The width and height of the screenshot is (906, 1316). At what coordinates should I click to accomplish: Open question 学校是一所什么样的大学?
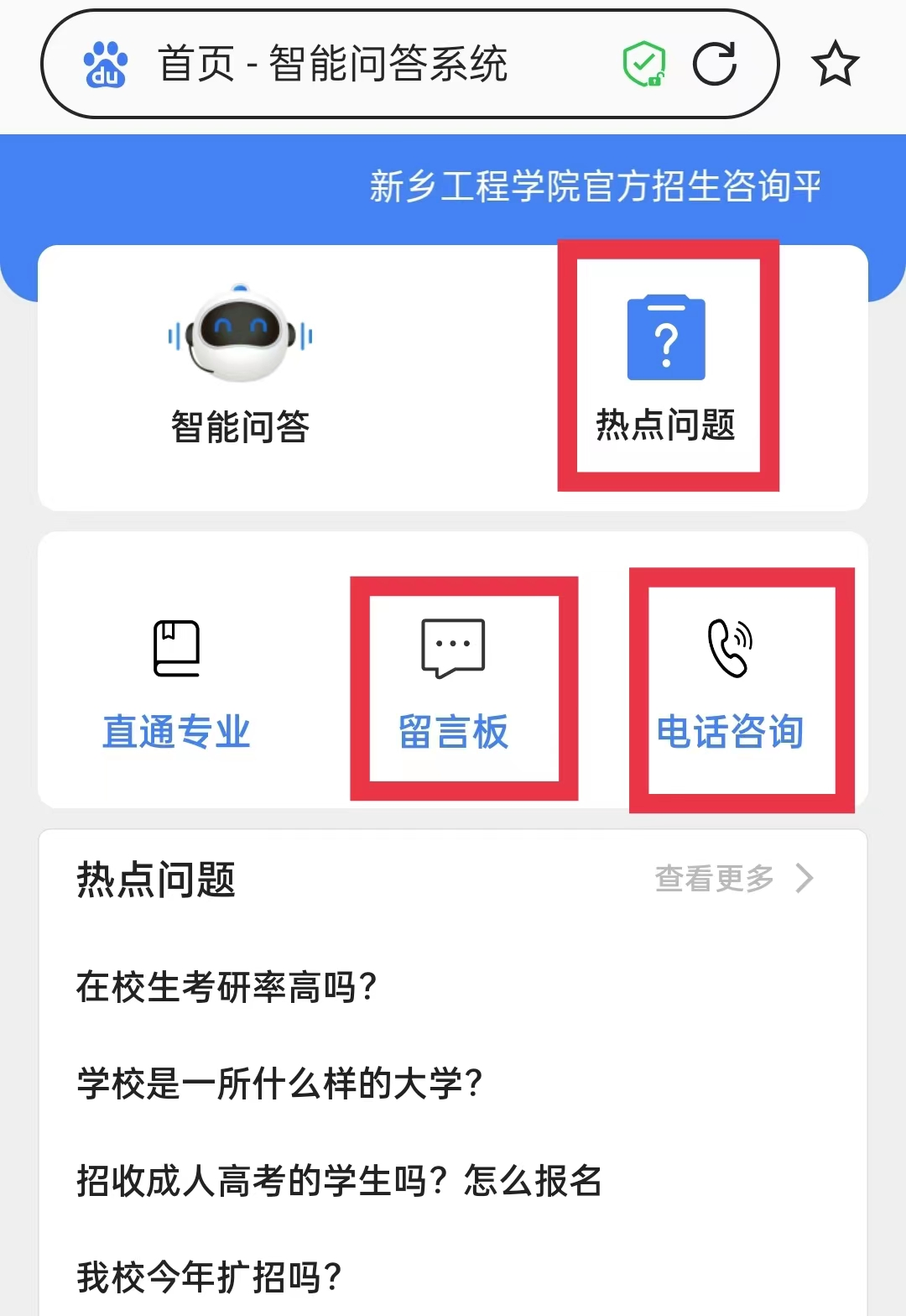click(x=279, y=1084)
